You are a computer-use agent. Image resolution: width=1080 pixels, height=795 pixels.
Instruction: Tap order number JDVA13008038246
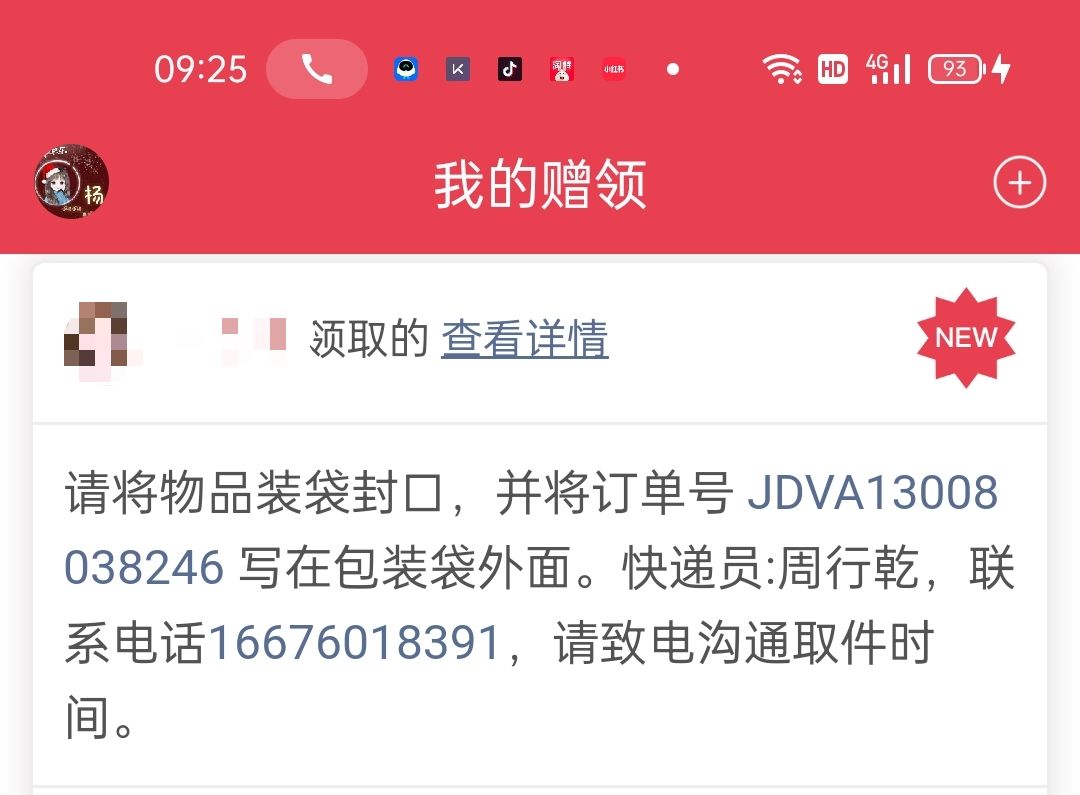pyautogui.click(x=872, y=494)
